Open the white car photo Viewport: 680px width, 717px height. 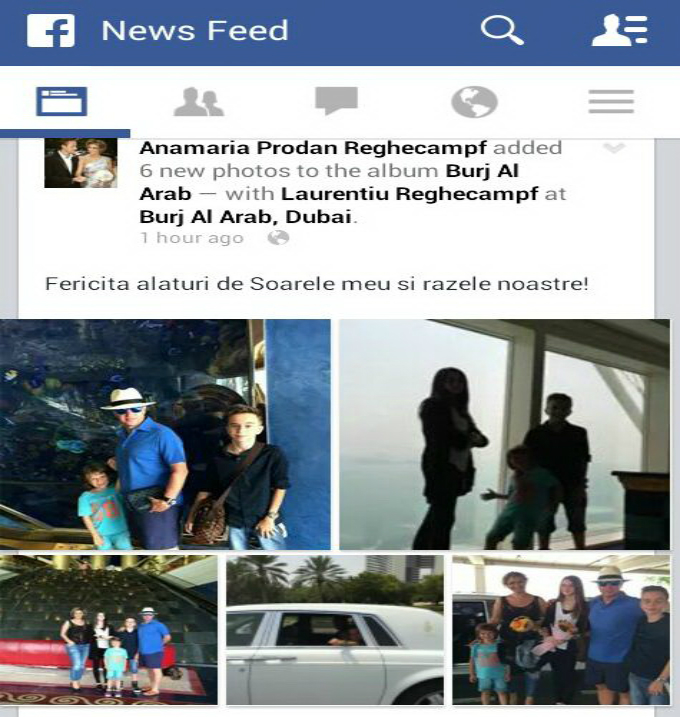point(334,630)
